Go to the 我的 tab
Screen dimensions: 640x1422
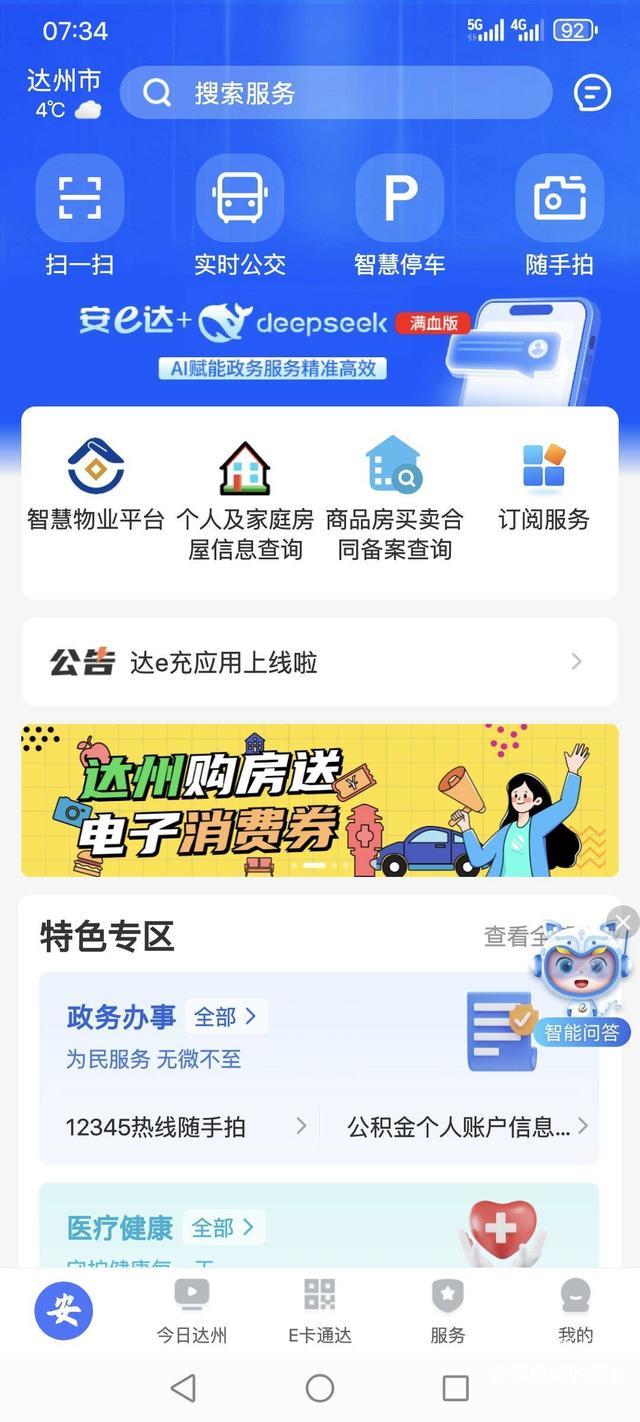tap(575, 1311)
